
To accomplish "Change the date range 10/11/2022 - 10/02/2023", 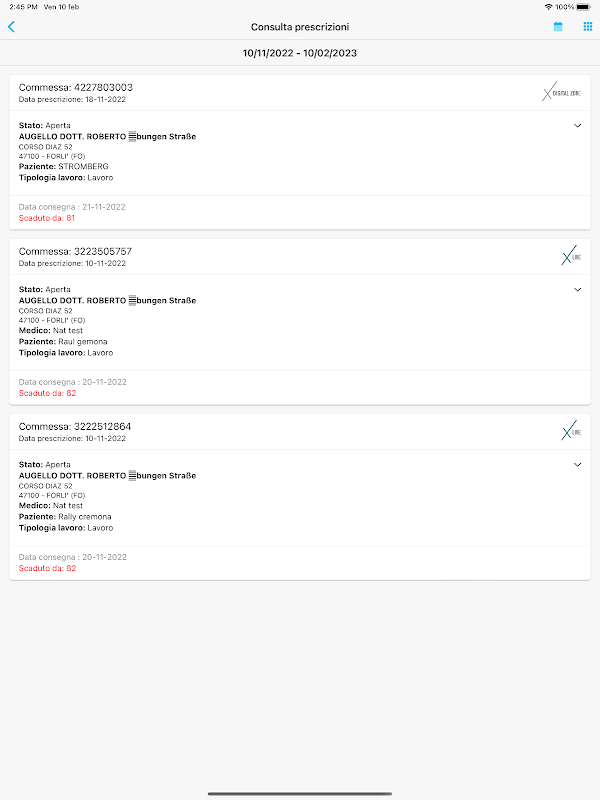I will coord(300,53).
